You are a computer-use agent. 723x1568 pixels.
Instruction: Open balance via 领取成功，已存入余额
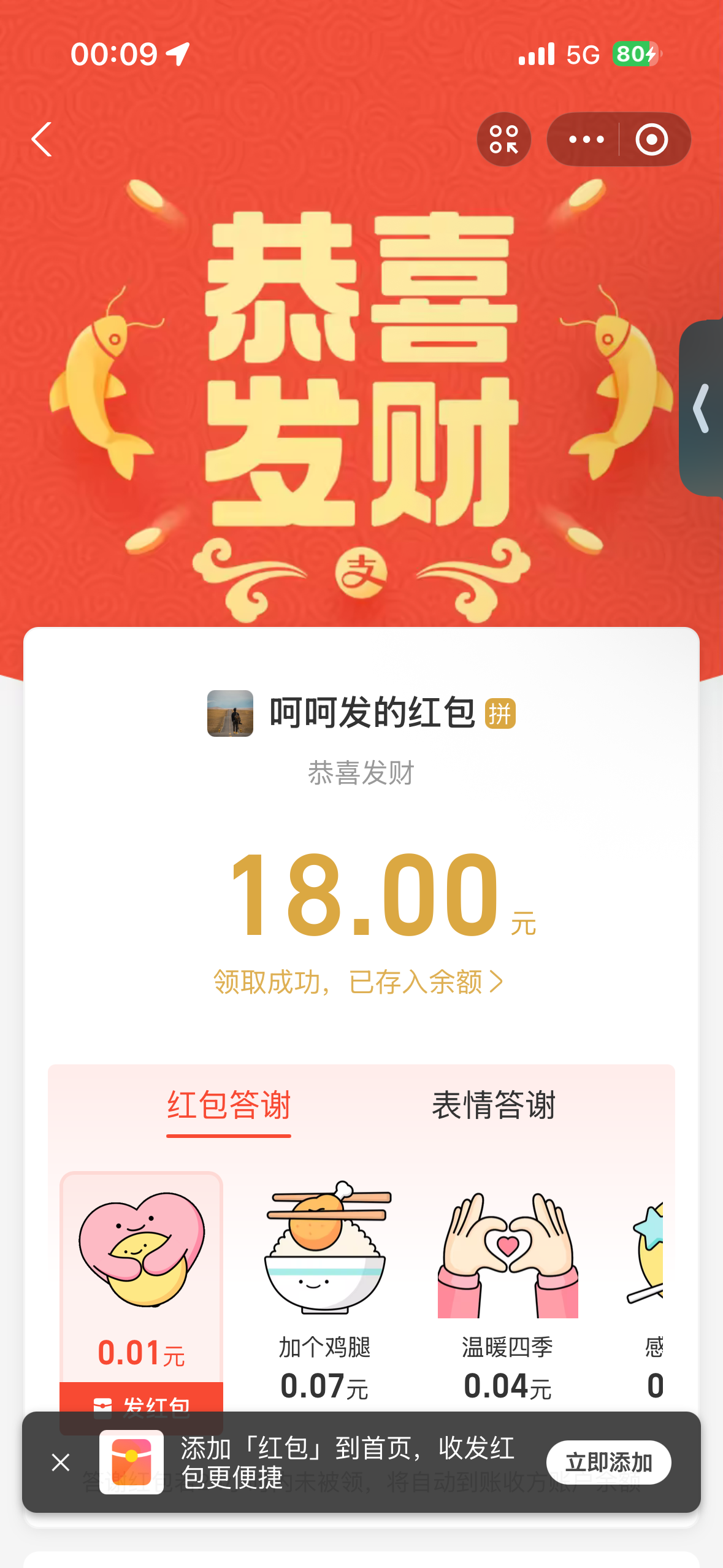[x=359, y=982]
